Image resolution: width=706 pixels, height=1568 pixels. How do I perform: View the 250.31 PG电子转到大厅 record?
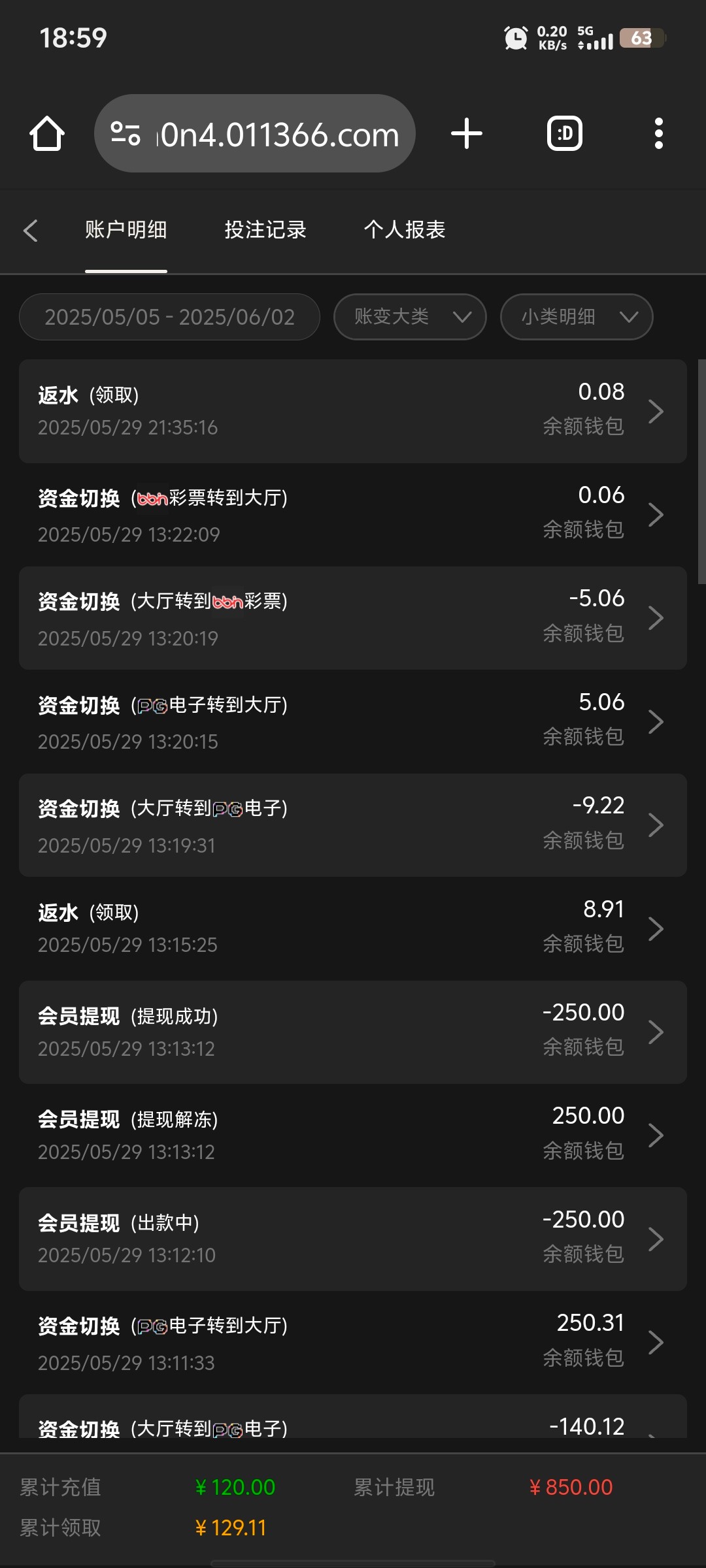click(353, 1343)
